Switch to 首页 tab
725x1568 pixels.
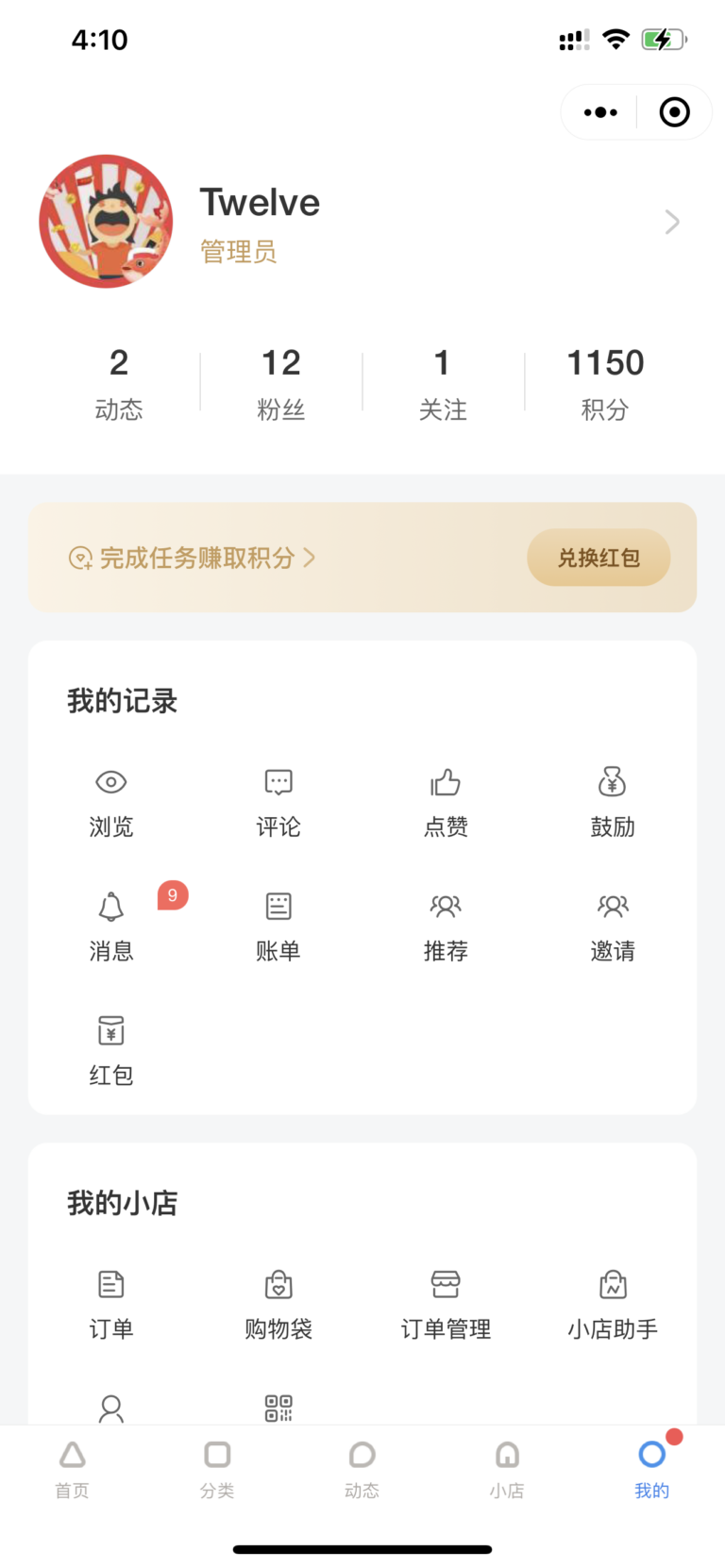(x=73, y=1470)
